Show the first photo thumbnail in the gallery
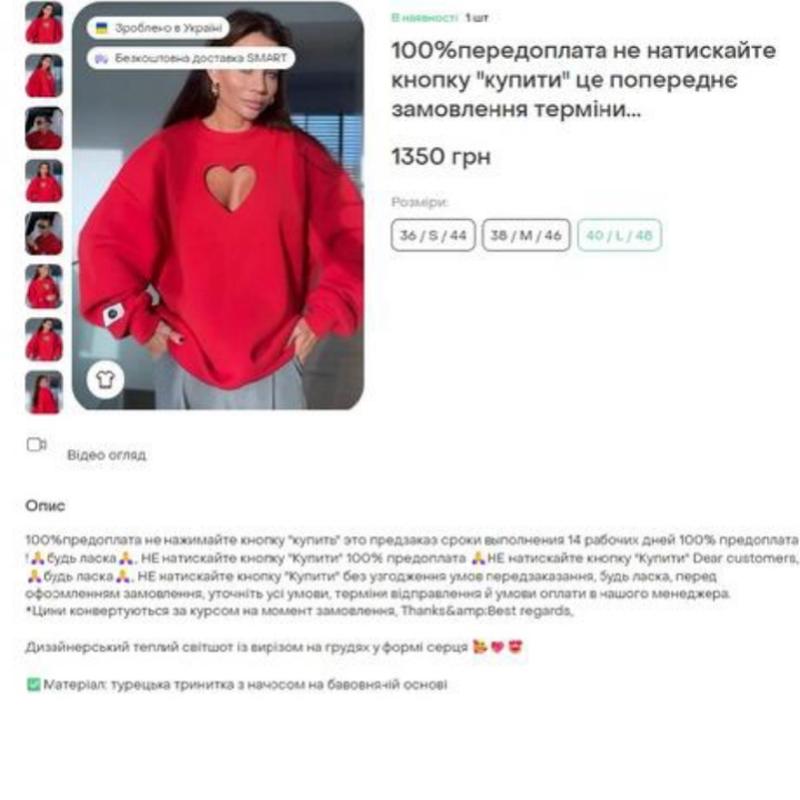 pyautogui.click(x=43, y=23)
